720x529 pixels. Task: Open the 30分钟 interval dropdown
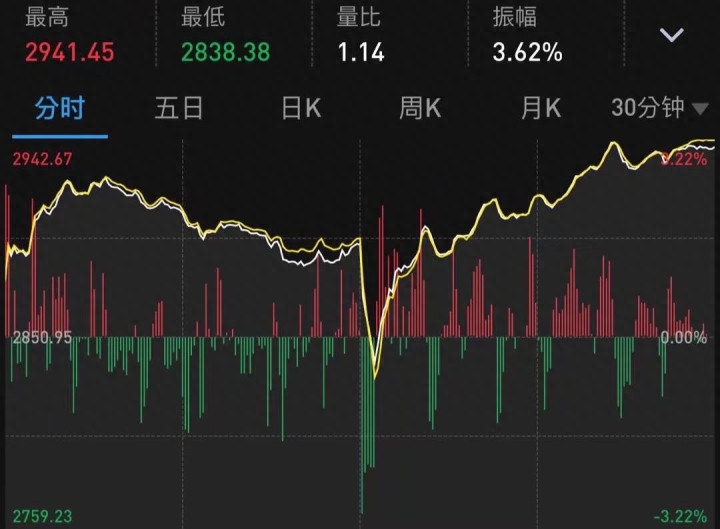tap(658, 108)
